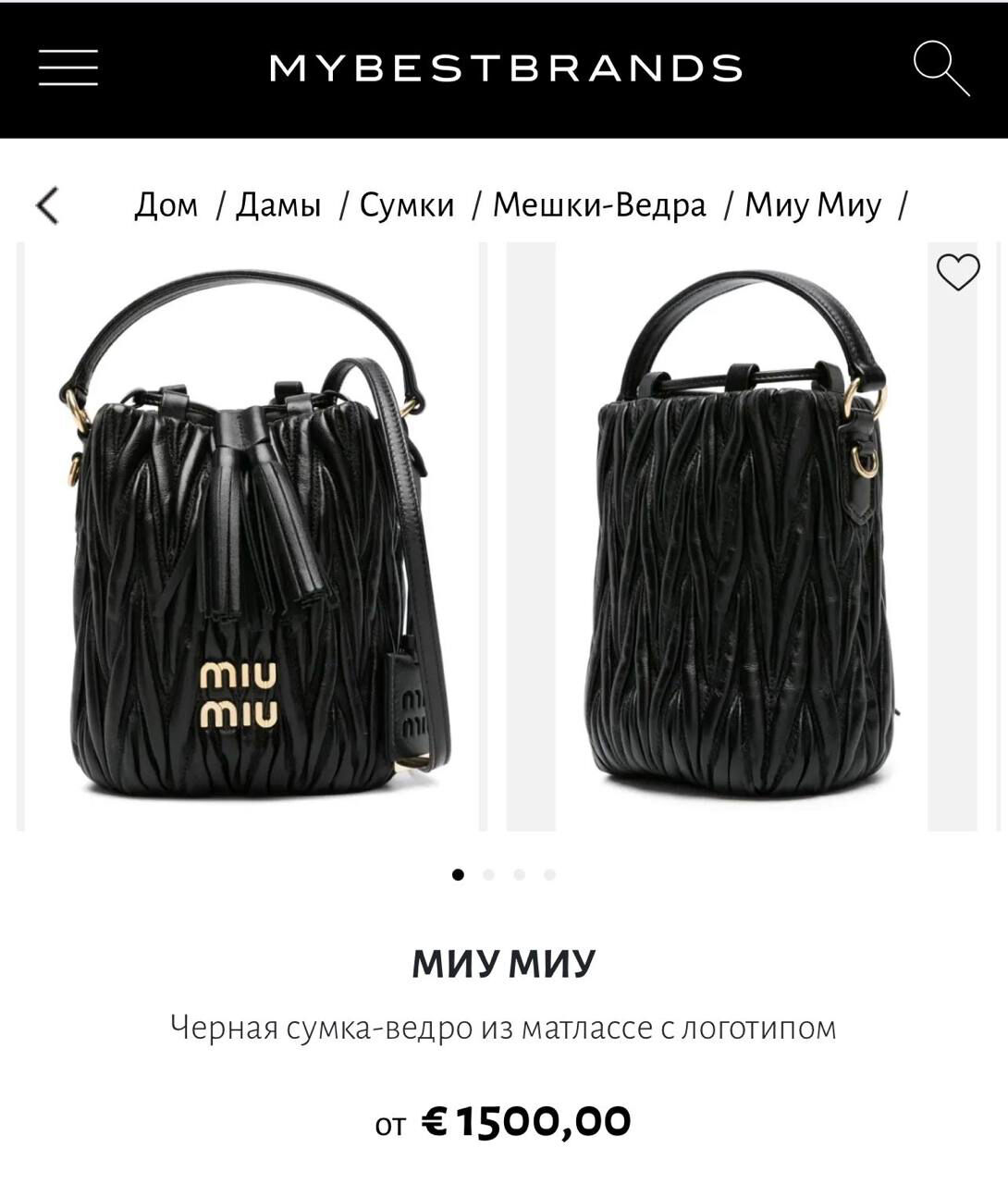Open the back-view photo of the bag

click(742, 536)
